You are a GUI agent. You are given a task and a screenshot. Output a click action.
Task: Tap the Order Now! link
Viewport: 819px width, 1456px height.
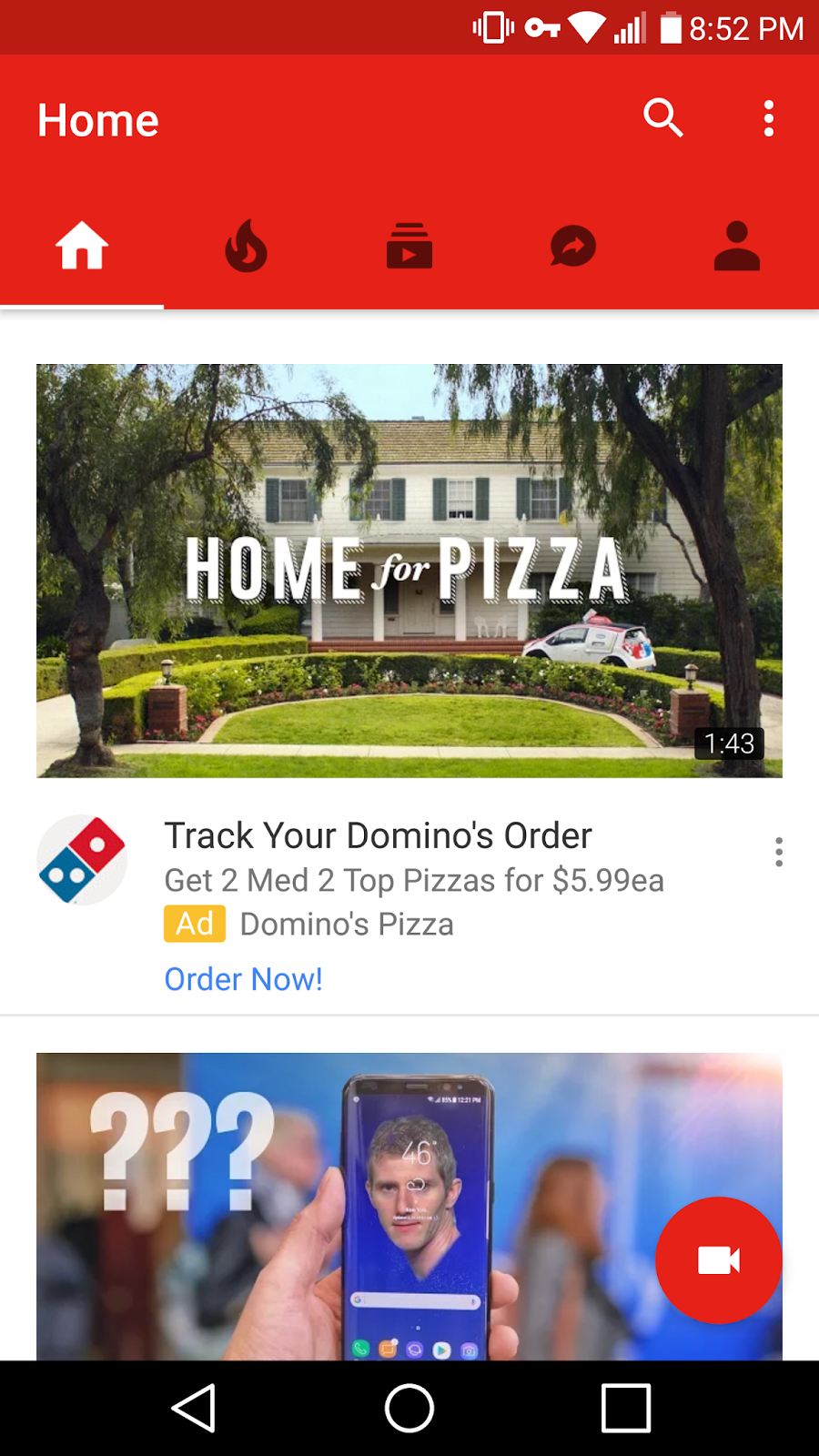coord(243,979)
